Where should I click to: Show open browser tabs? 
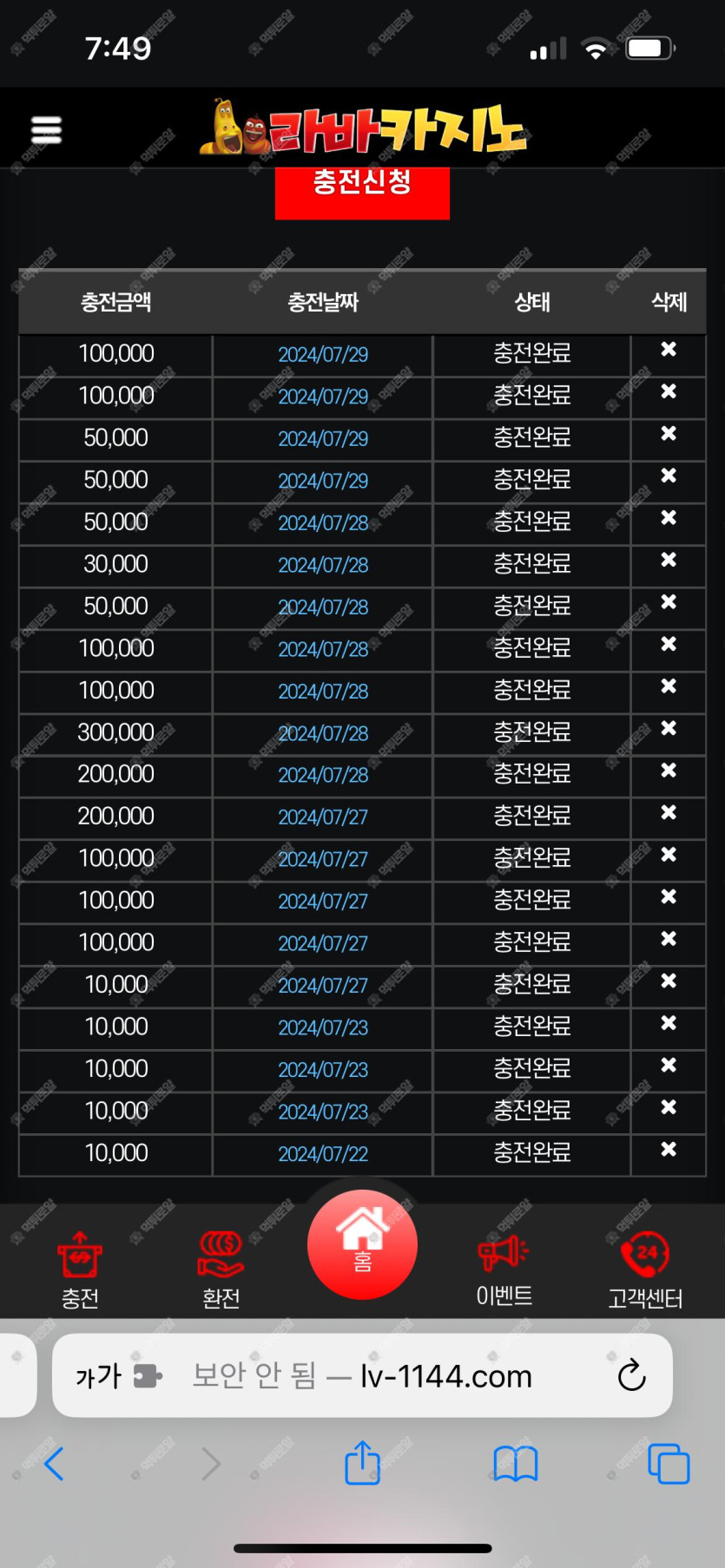click(x=669, y=1464)
